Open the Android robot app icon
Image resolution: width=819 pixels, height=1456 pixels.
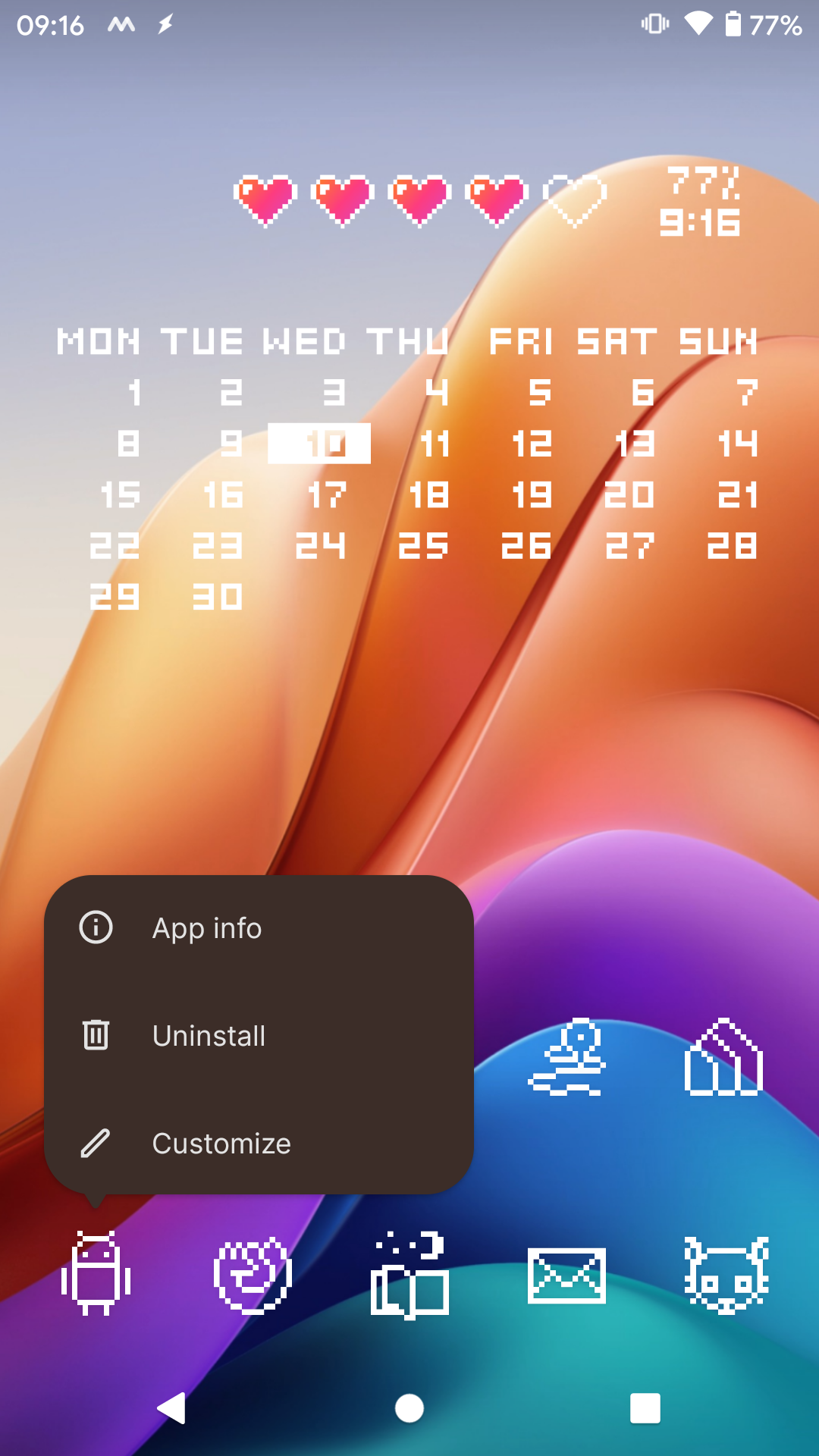coord(96,1274)
